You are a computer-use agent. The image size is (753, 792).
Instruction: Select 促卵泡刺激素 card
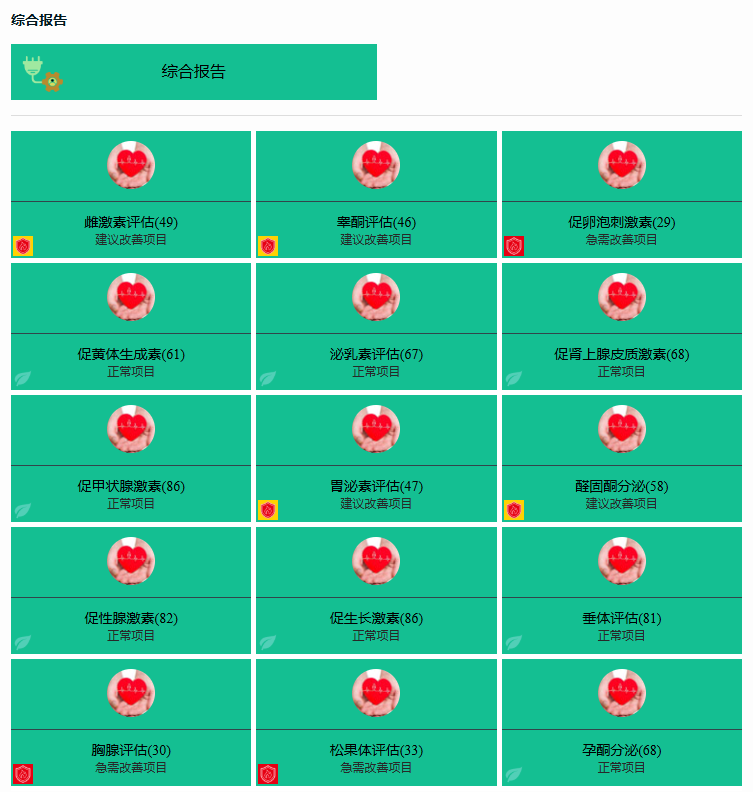(x=621, y=195)
